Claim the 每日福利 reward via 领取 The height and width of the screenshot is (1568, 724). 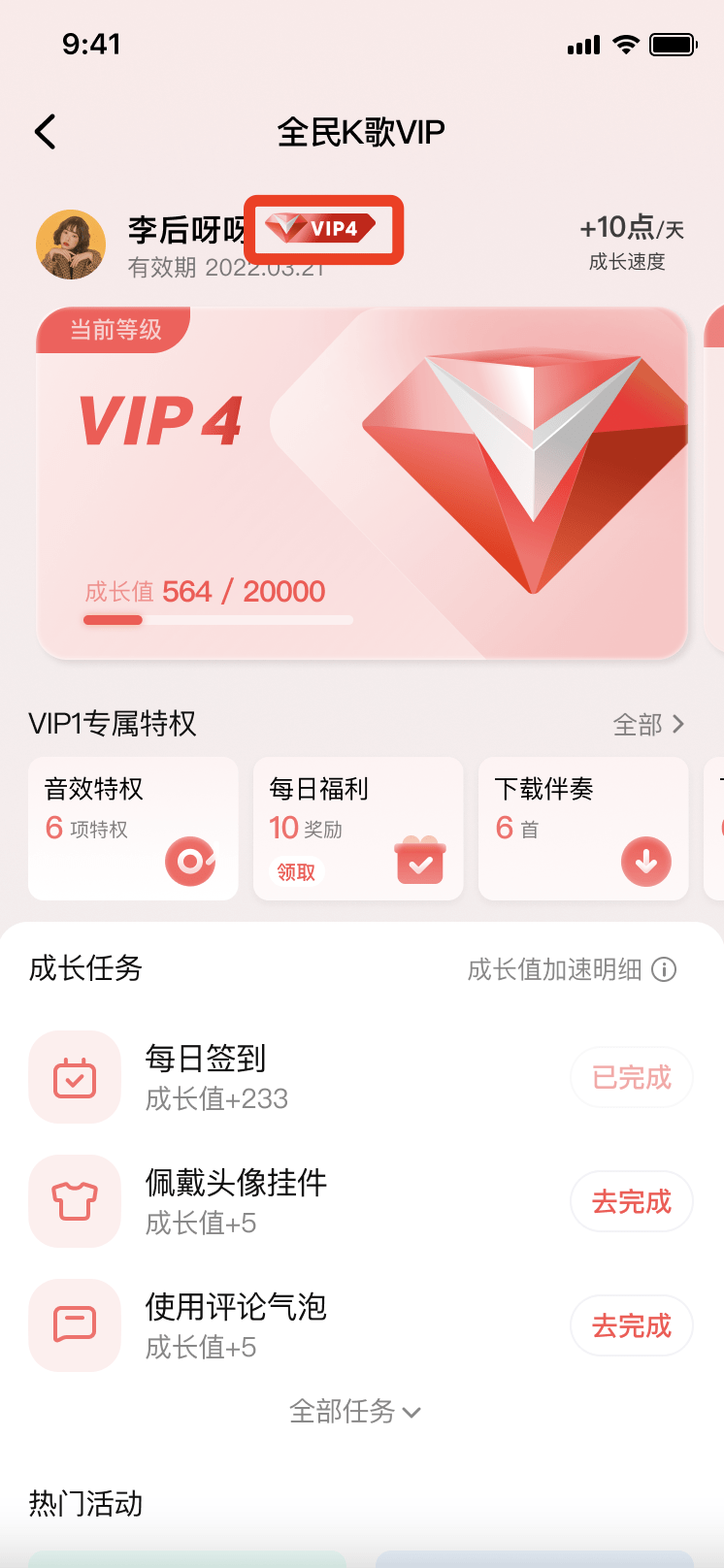pos(296,871)
